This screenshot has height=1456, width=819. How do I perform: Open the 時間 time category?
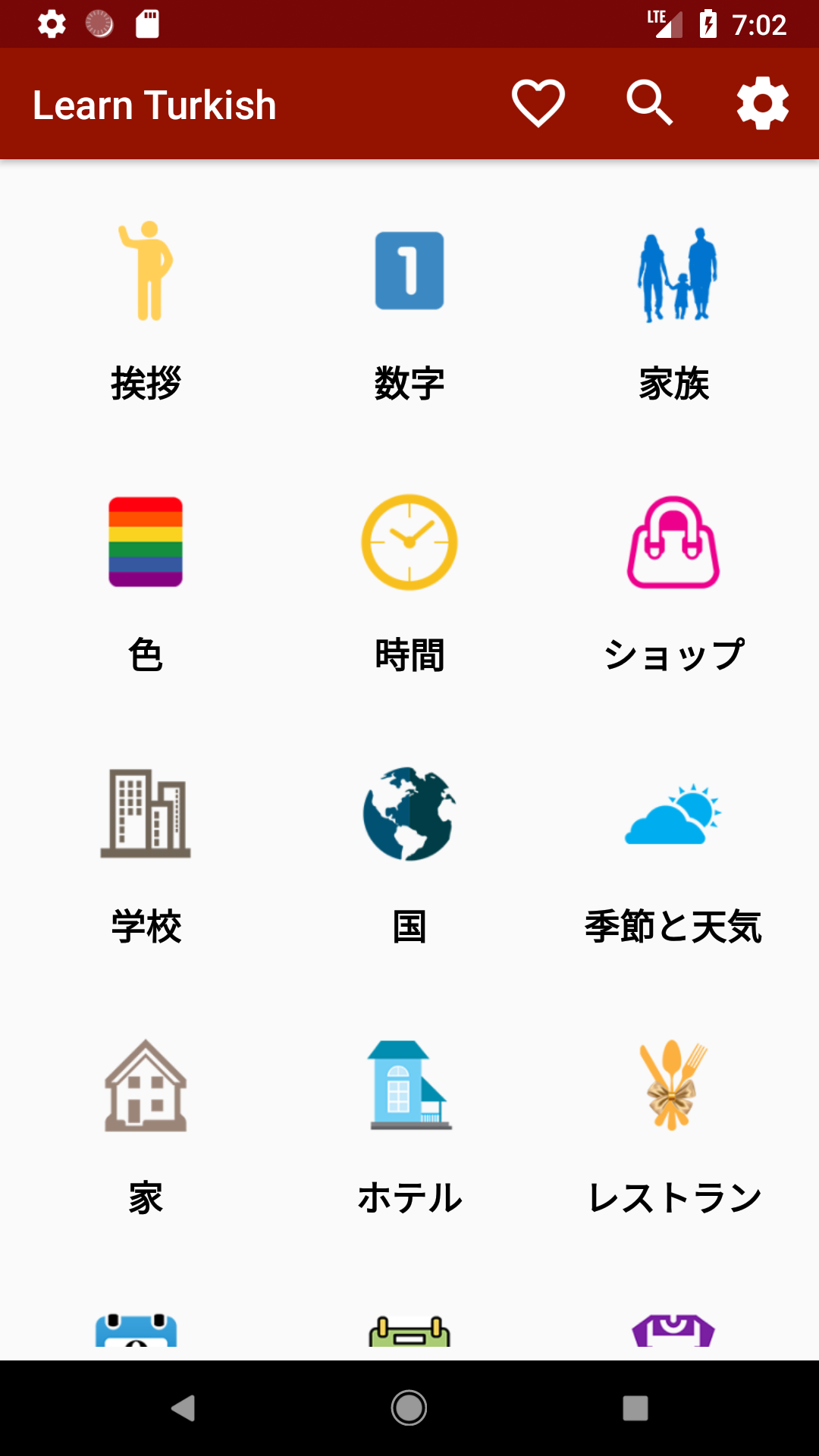pyautogui.click(x=409, y=582)
